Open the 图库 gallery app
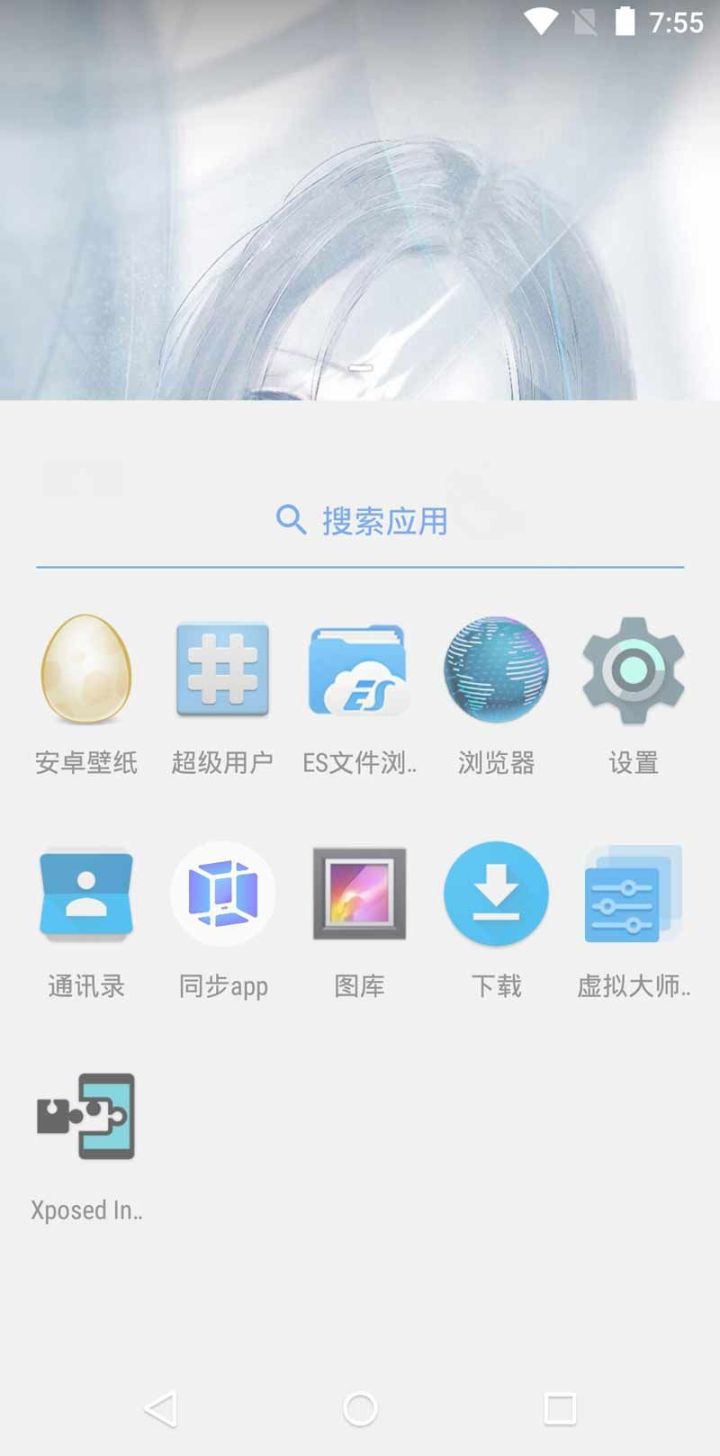 pyautogui.click(x=359, y=893)
